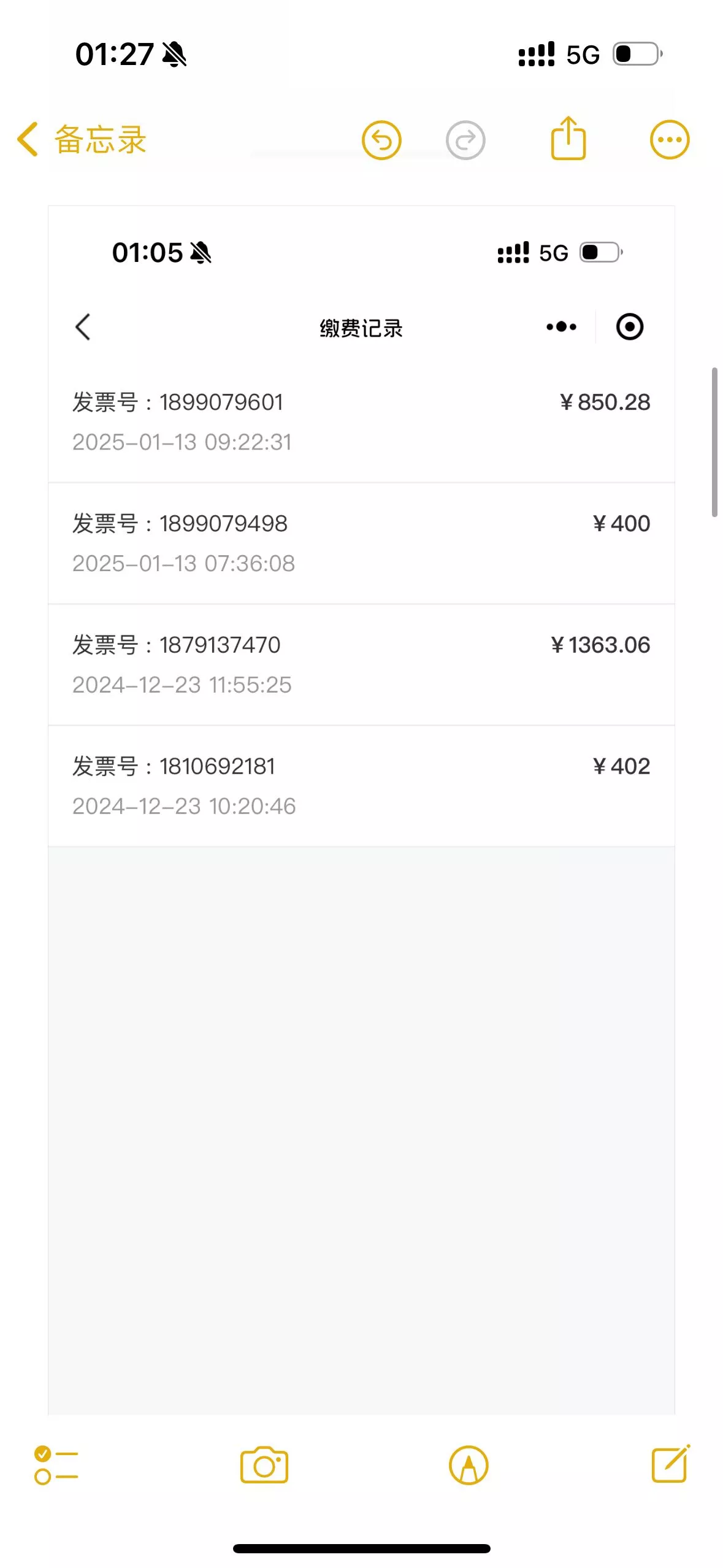Open the embedded 缴费记录 screenshot image
The height and width of the screenshot is (1568, 723).
click(361, 810)
